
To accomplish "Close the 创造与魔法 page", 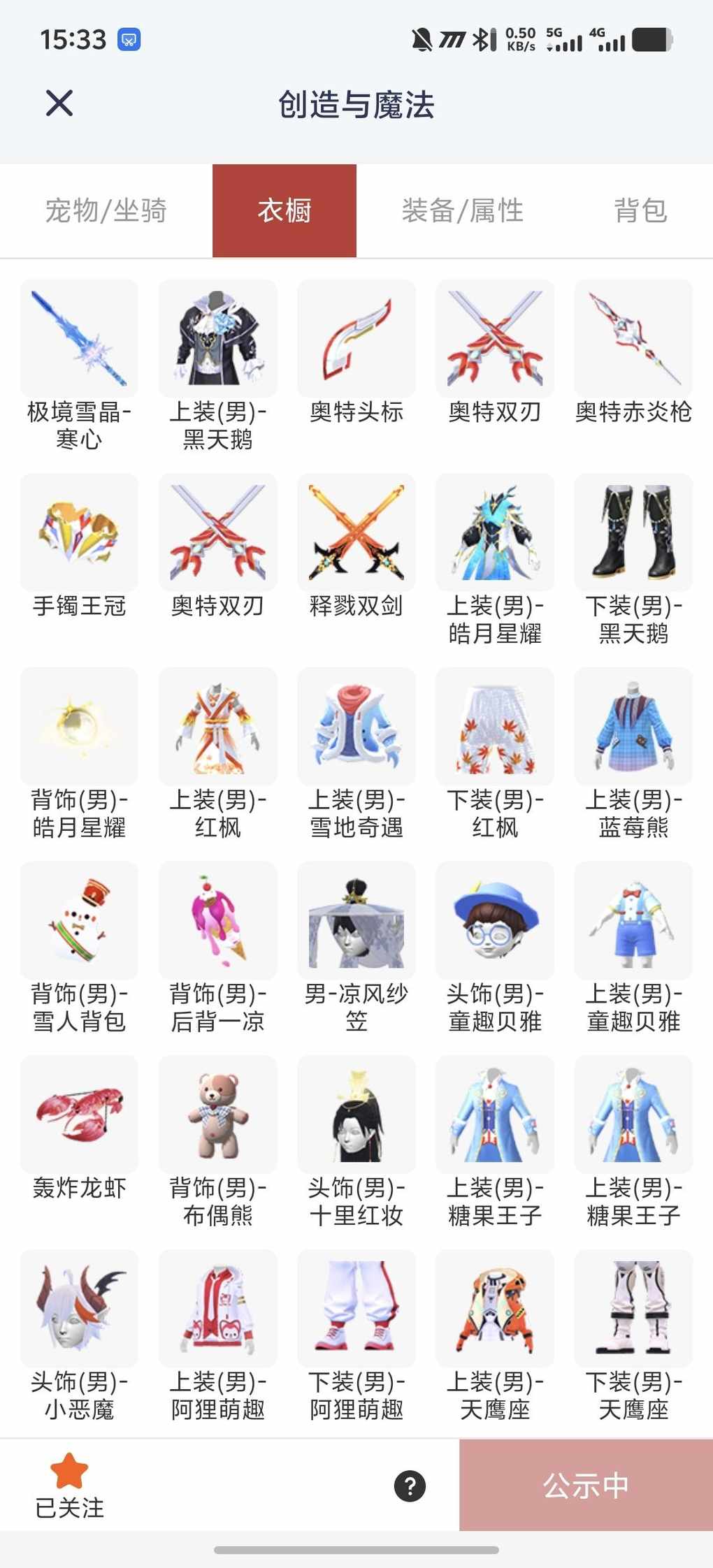I will click(59, 103).
